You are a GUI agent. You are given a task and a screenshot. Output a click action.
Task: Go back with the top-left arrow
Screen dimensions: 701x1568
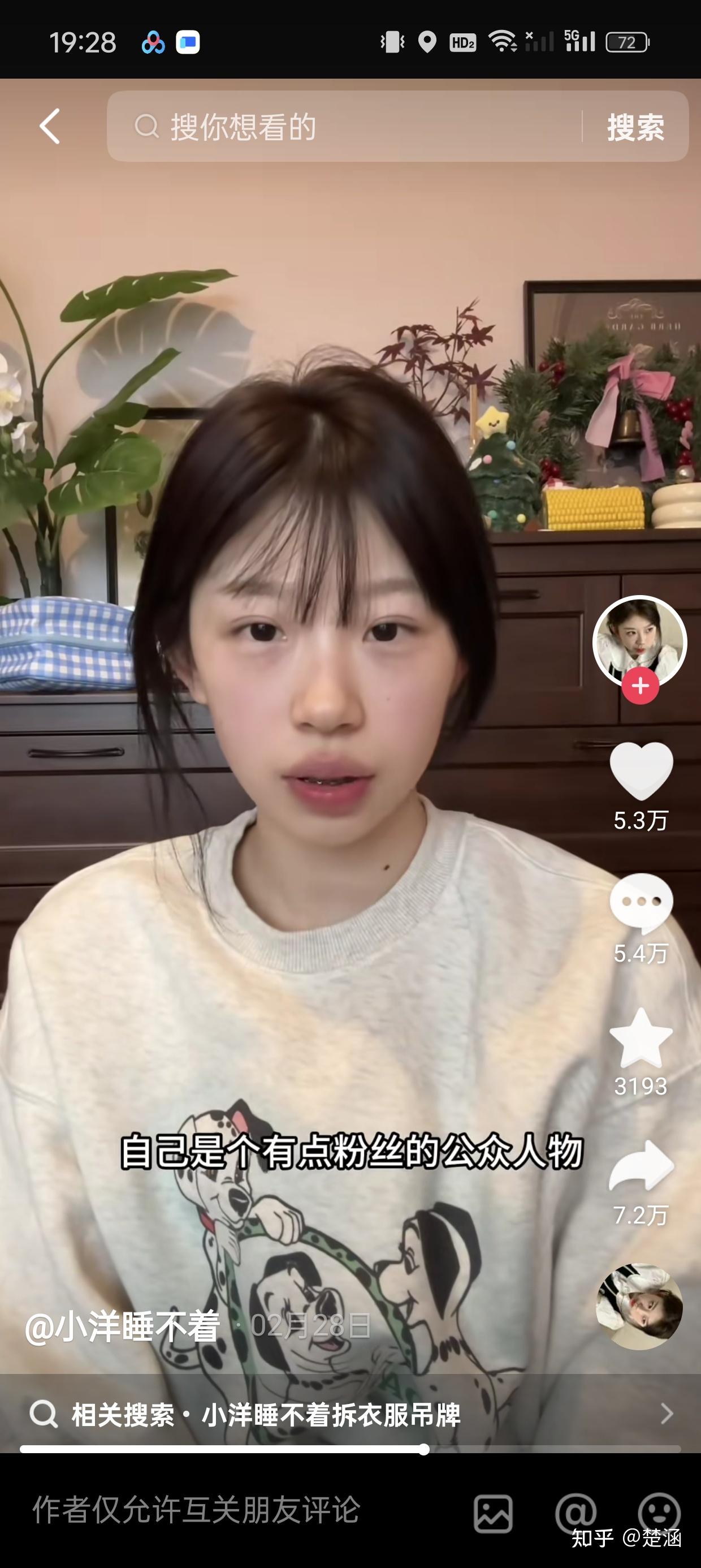click(x=50, y=127)
